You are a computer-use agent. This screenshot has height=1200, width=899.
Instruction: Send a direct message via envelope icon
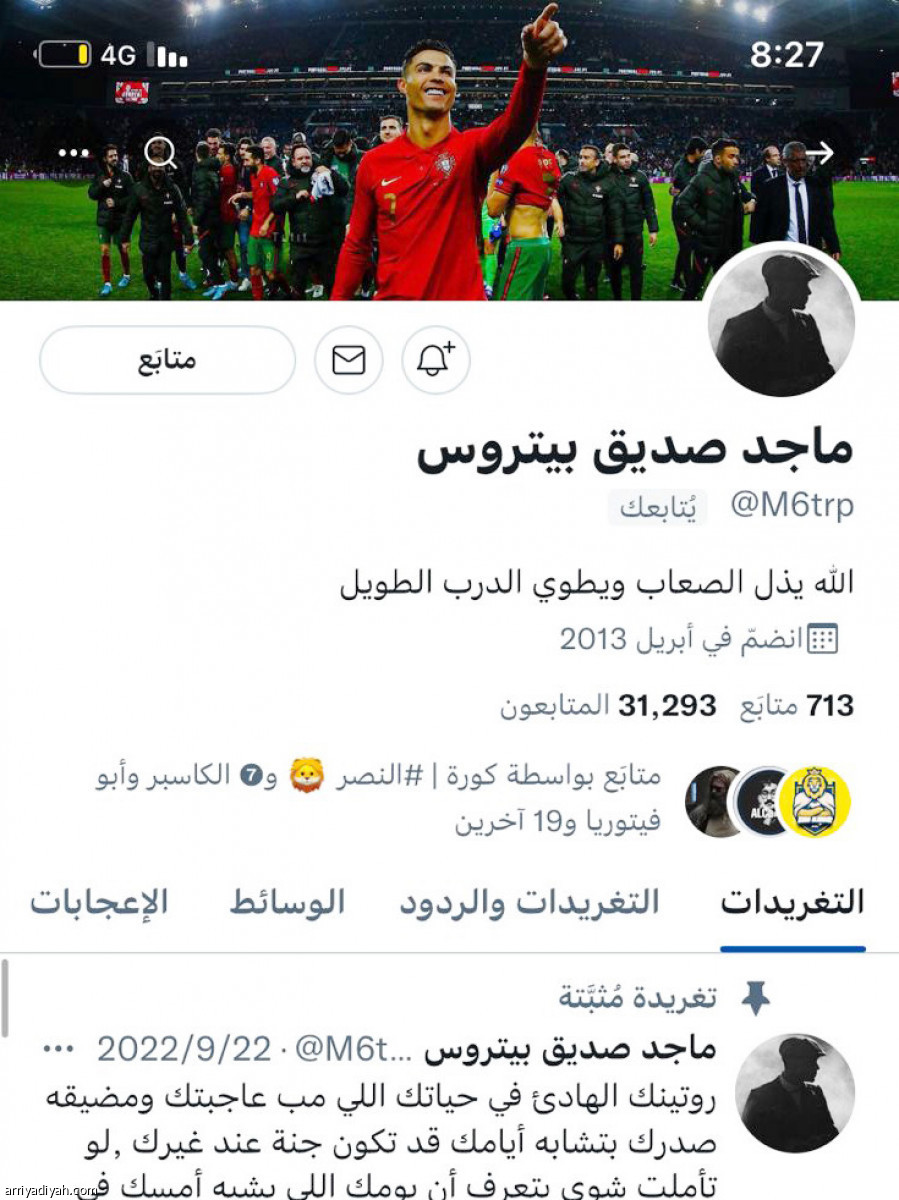point(348,360)
